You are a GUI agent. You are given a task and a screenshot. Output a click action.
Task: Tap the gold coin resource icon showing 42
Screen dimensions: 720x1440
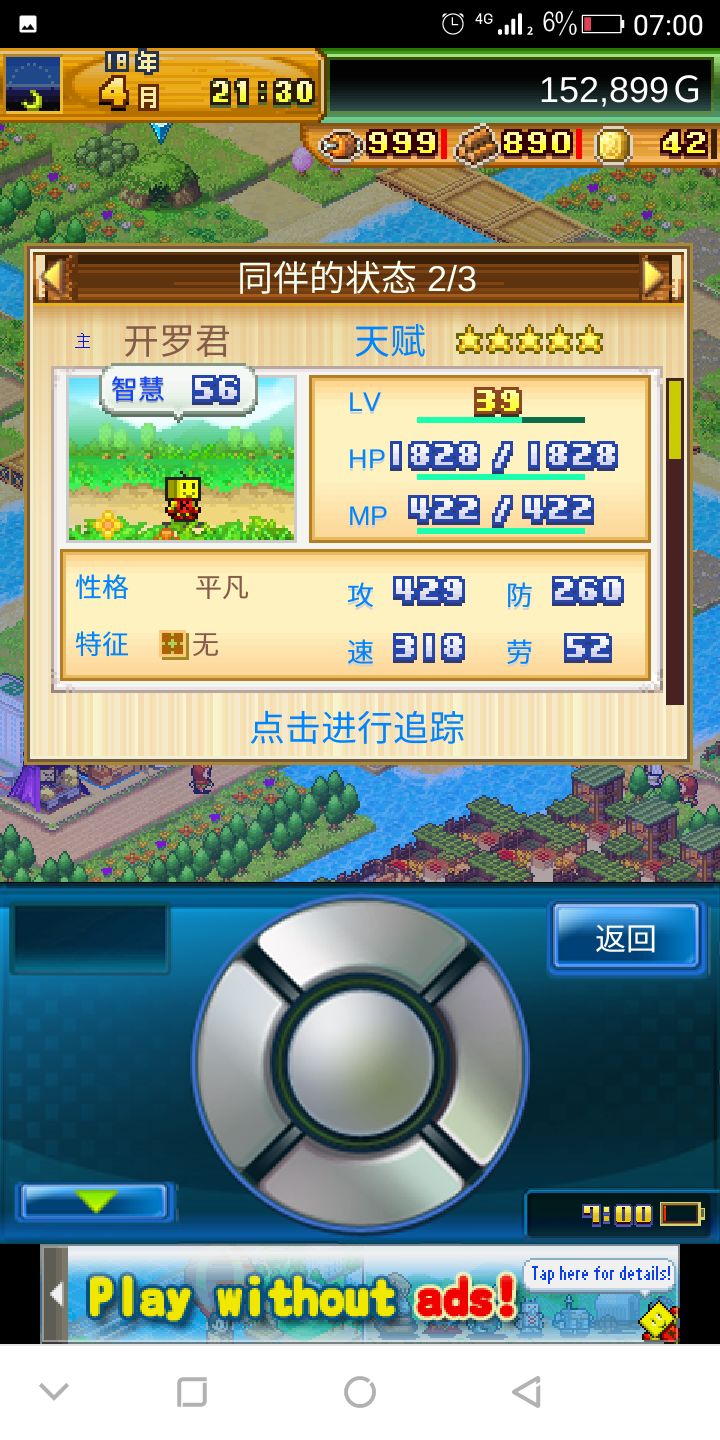coord(612,144)
